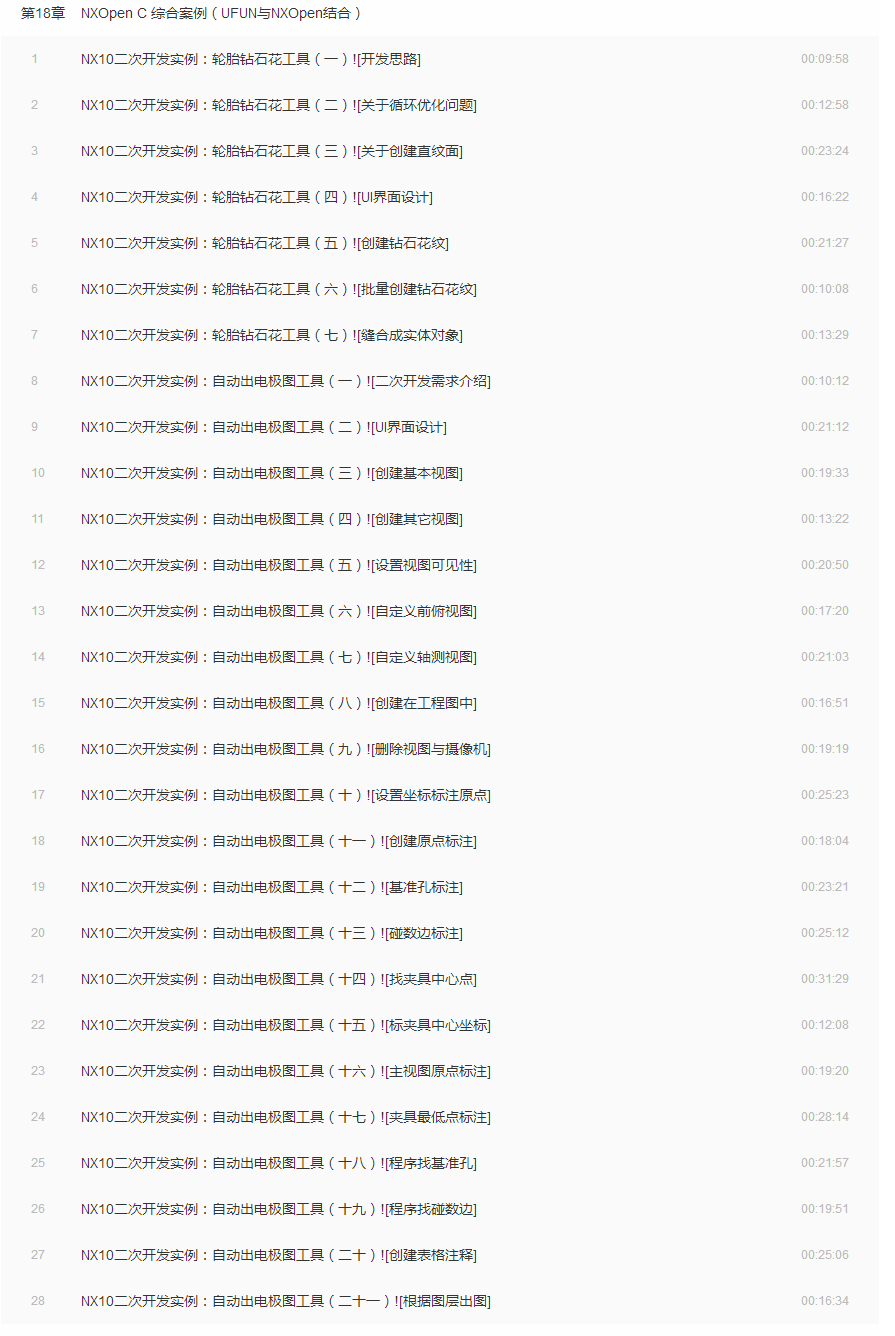Play lesson 2 about 关于循环优化问题
Image resolution: width=895 pixels, height=1336 pixels.
pos(278,105)
